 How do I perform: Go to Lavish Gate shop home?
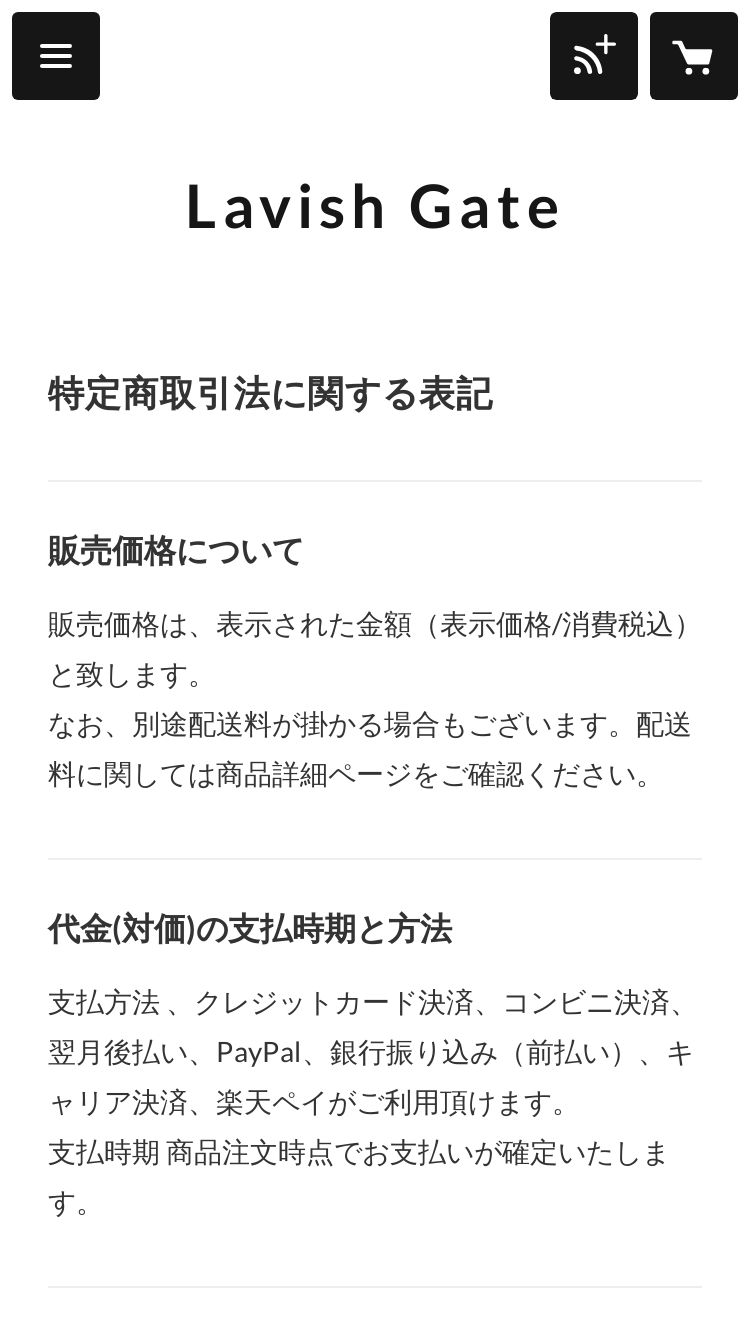(x=374, y=206)
